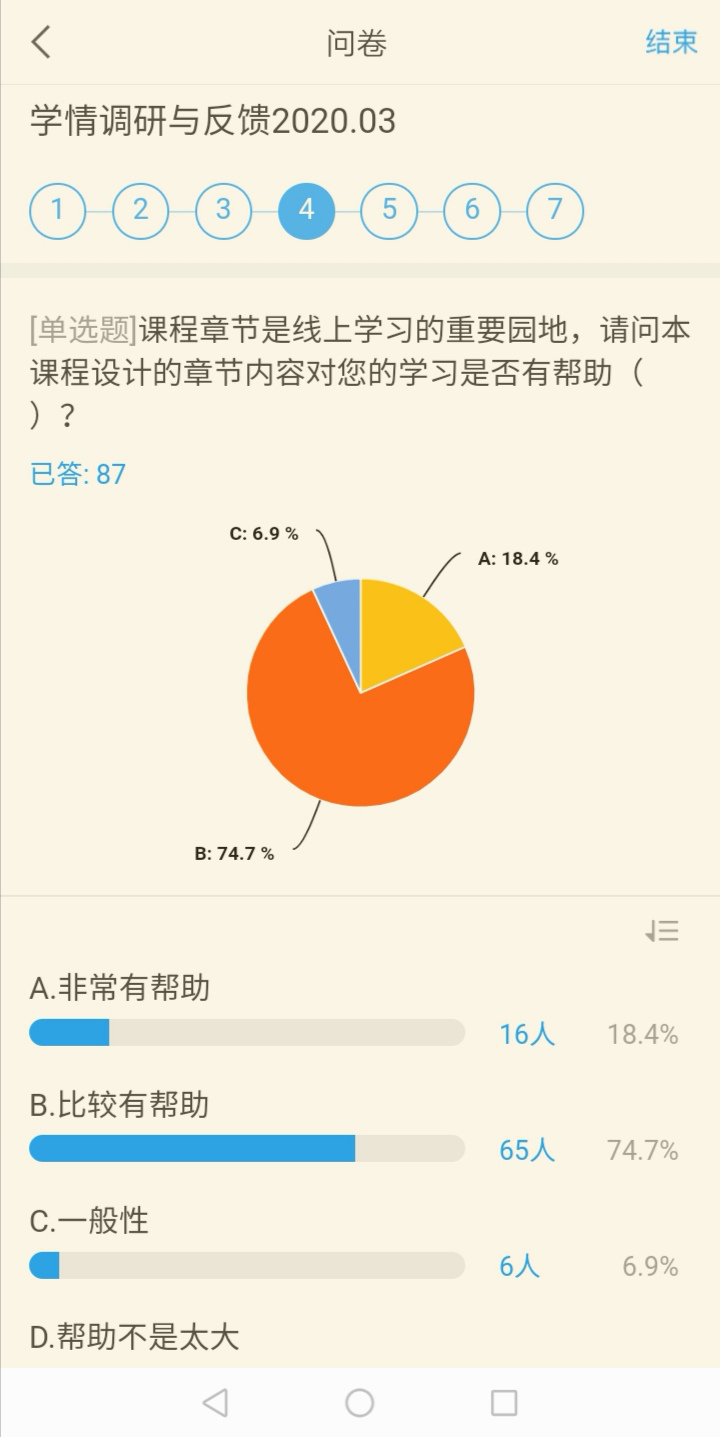The height and width of the screenshot is (1437, 720).
Task: Open the system recent apps view
Action: point(504,1403)
